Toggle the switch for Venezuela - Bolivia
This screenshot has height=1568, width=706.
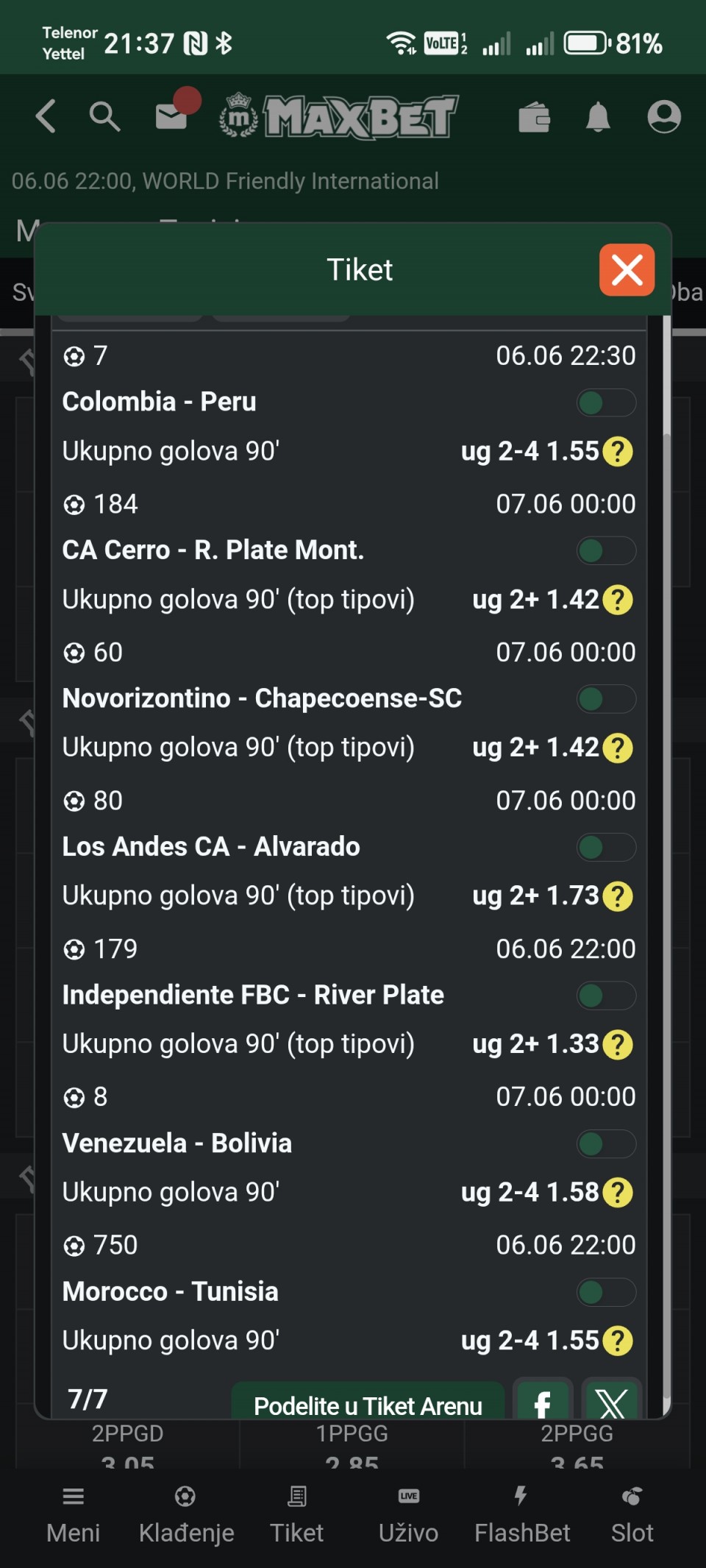(x=606, y=1143)
